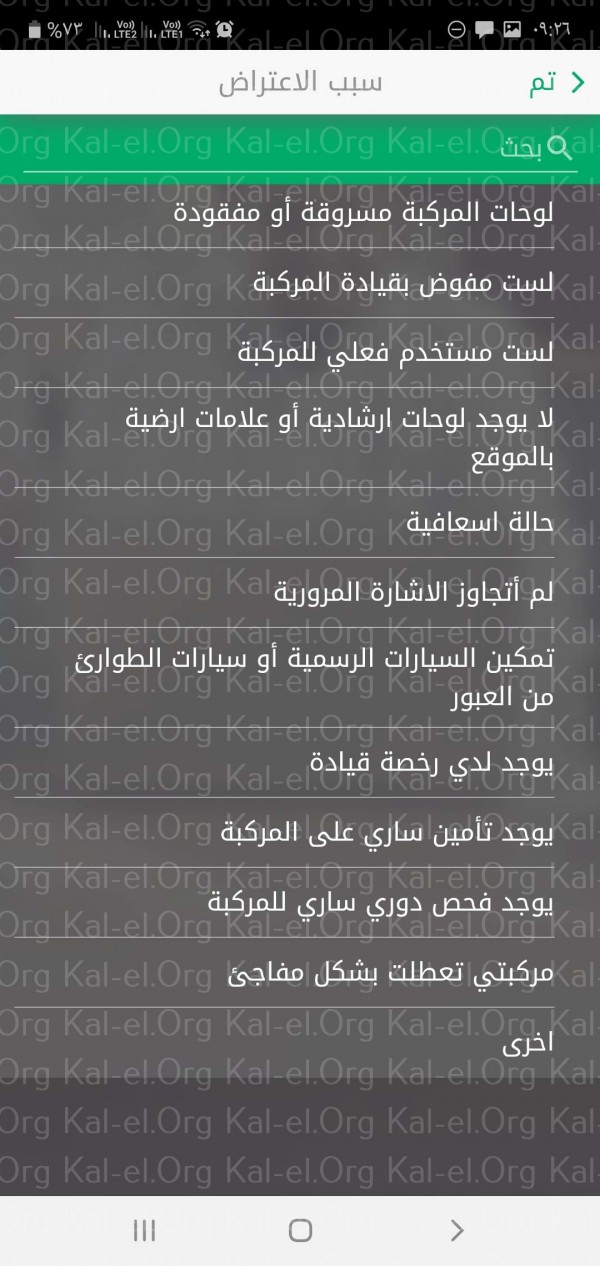
Task: Tap the بحث search field
Action: (300, 151)
